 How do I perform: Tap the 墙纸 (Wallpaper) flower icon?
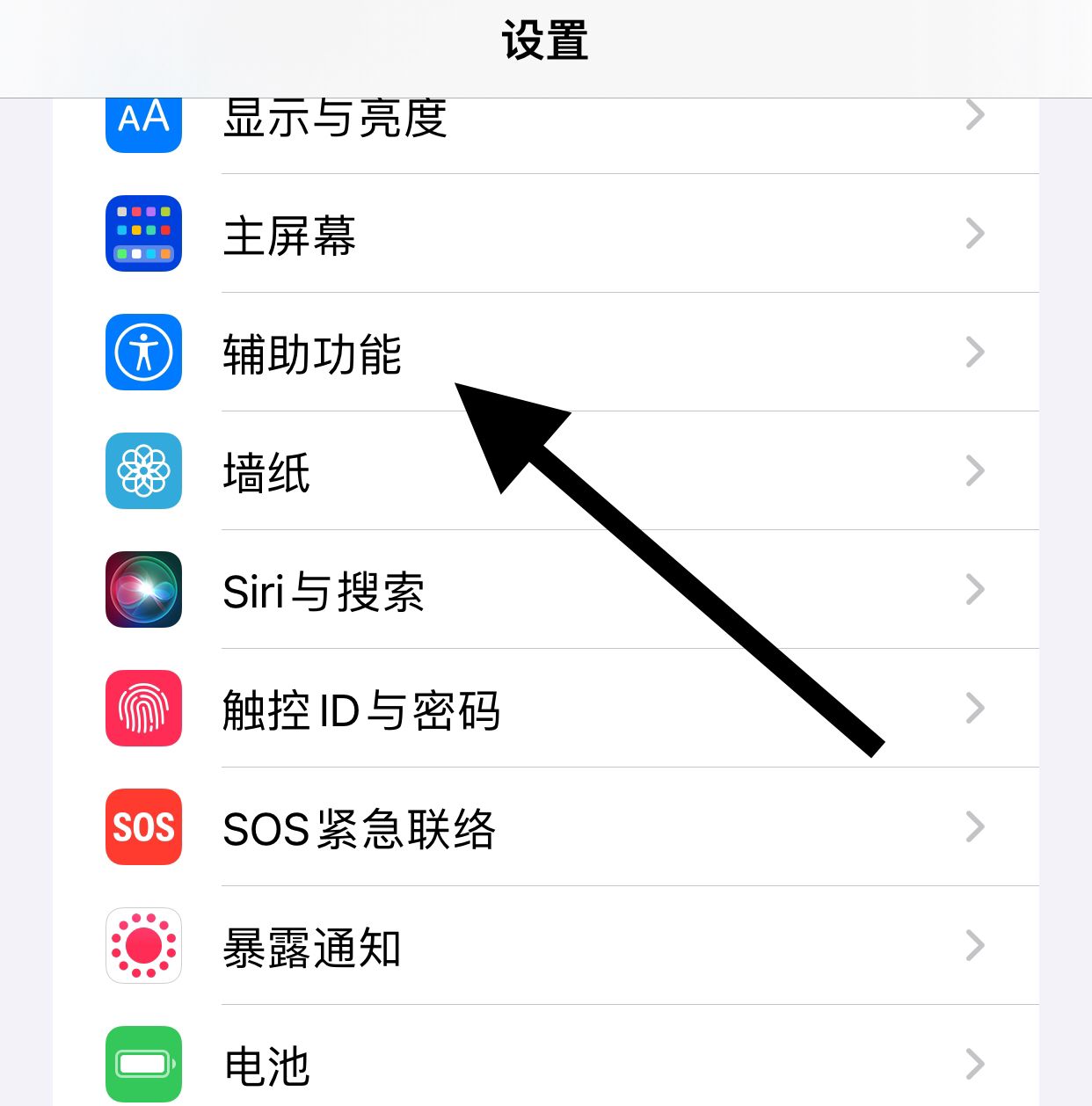(143, 471)
